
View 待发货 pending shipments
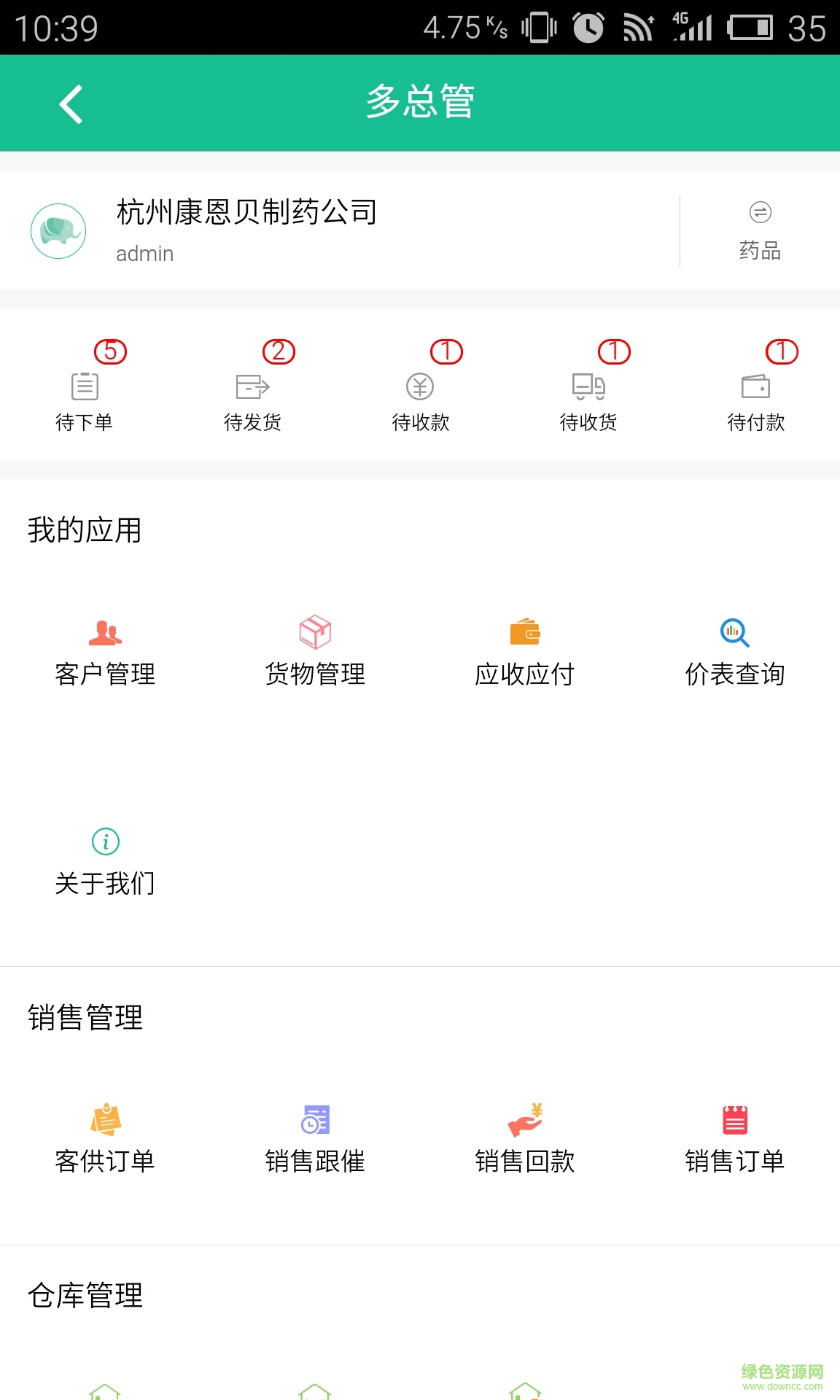tap(252, 397)
